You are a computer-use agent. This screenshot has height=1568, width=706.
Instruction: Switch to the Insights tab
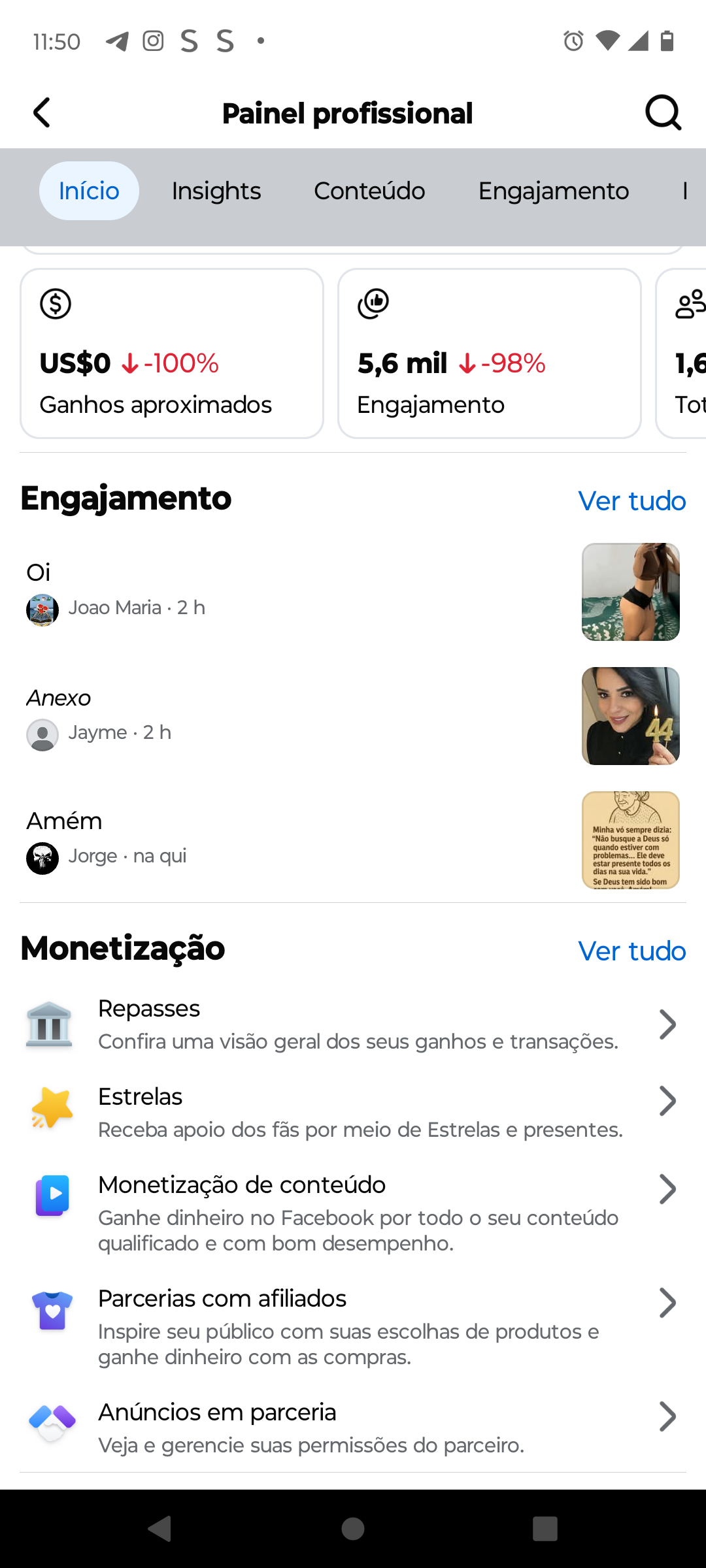coord(216,191)
